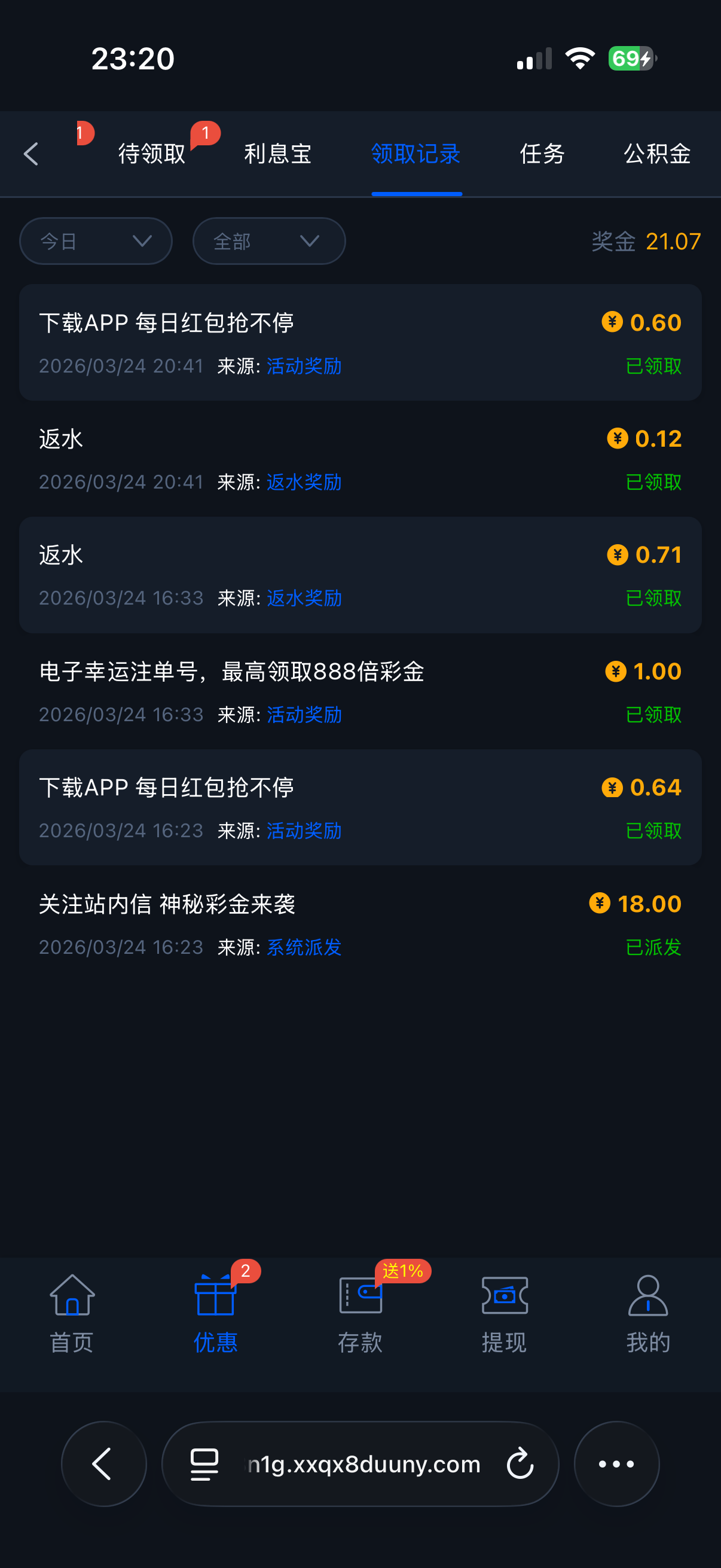Viewport: 721px width, 1568px height.
Task: Reload the page in the browser
Action: 520,1464
